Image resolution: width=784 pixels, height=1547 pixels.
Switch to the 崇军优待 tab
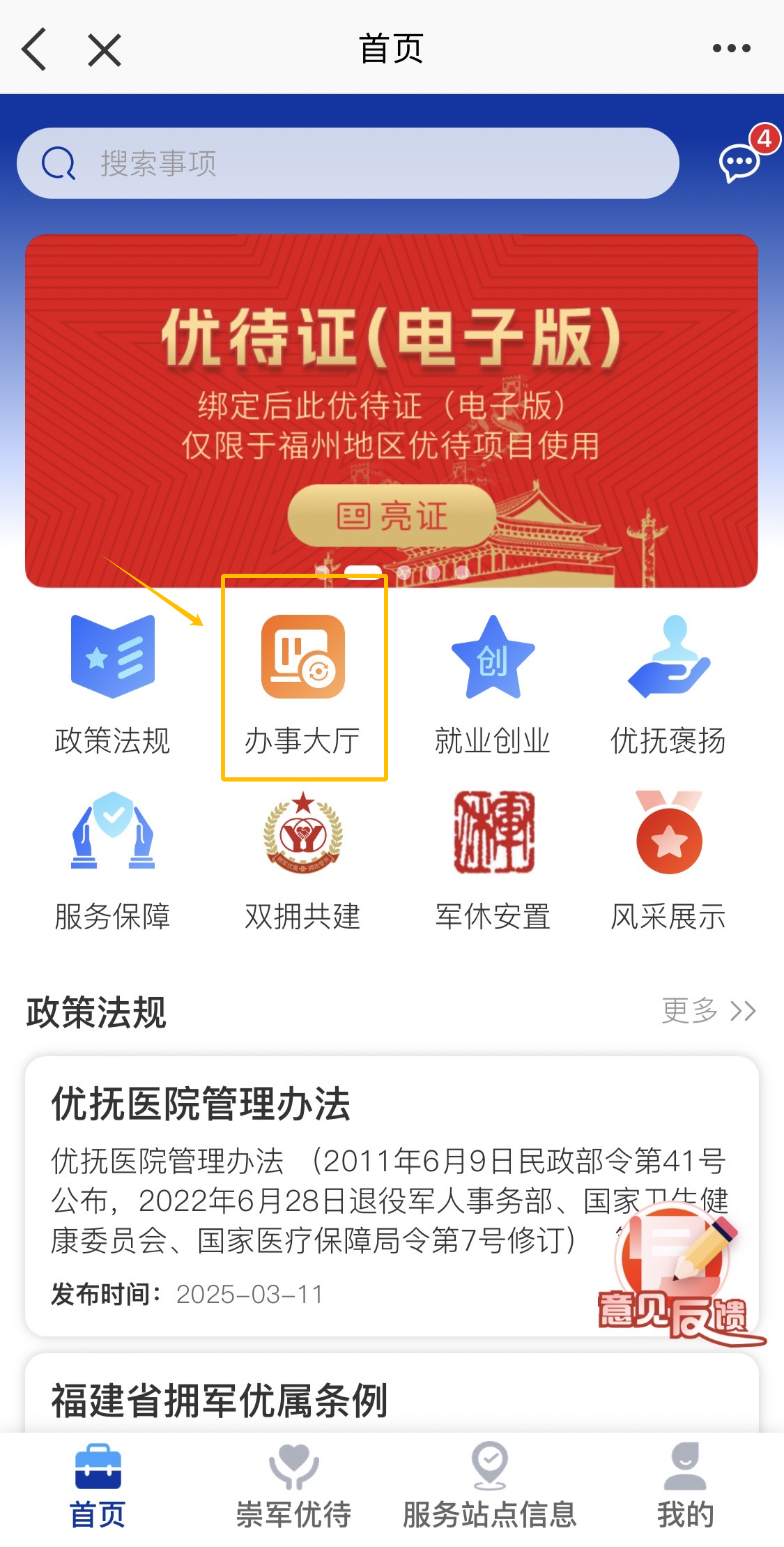[293, 1486]
